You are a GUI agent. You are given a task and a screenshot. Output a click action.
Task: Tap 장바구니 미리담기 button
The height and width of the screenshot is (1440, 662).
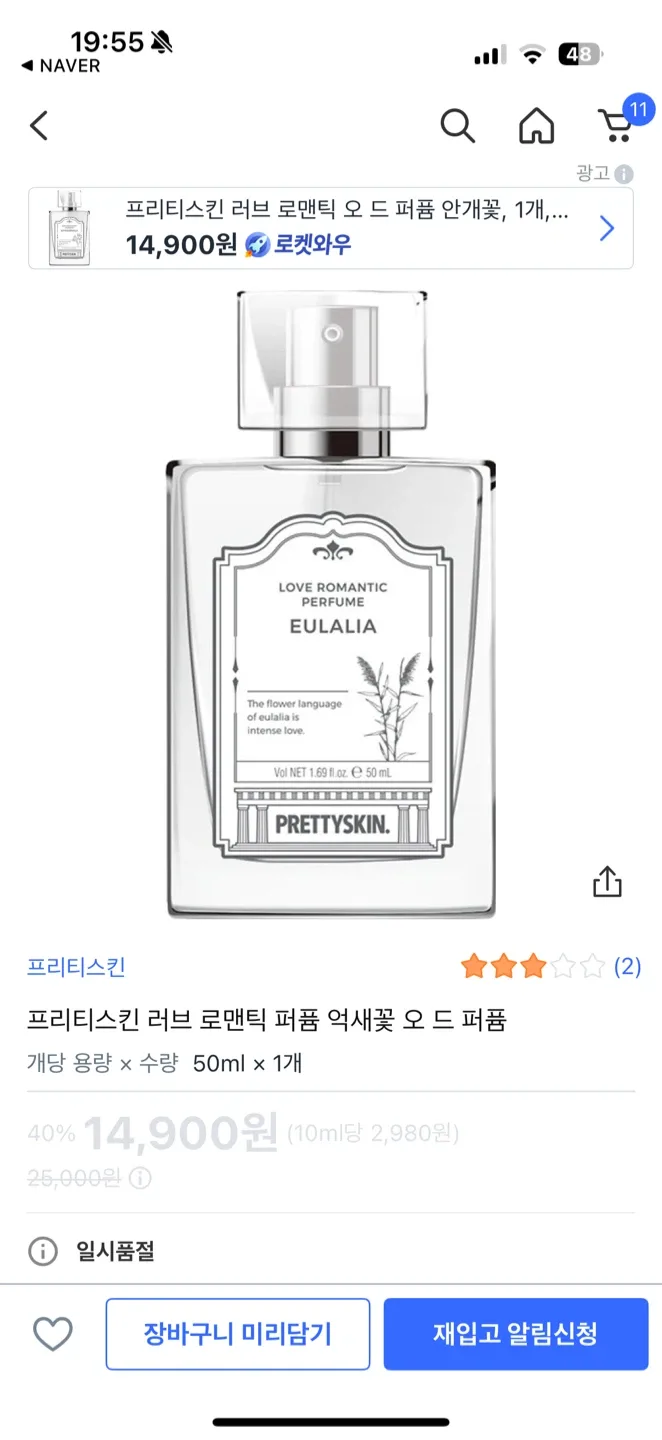(238, 1334)
